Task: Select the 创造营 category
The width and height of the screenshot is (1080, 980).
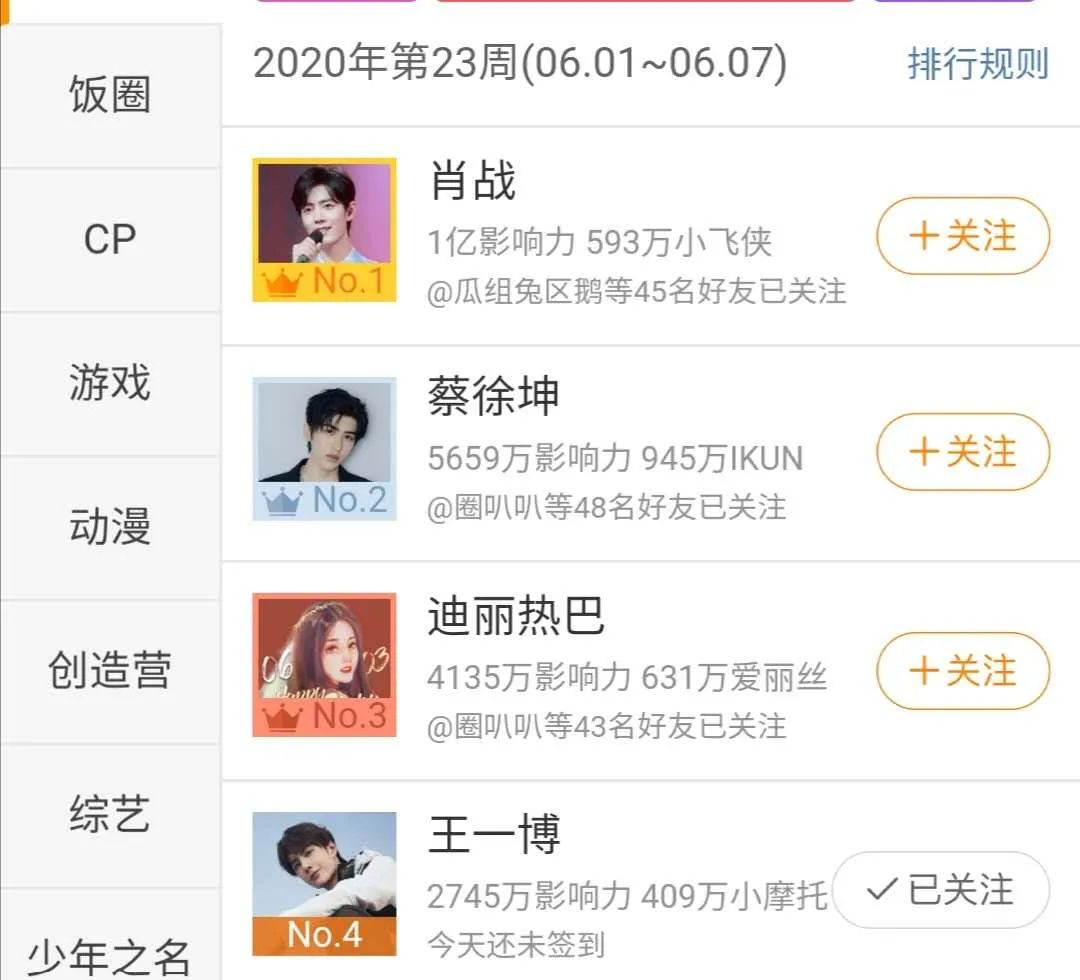Action: coord(110,671)
